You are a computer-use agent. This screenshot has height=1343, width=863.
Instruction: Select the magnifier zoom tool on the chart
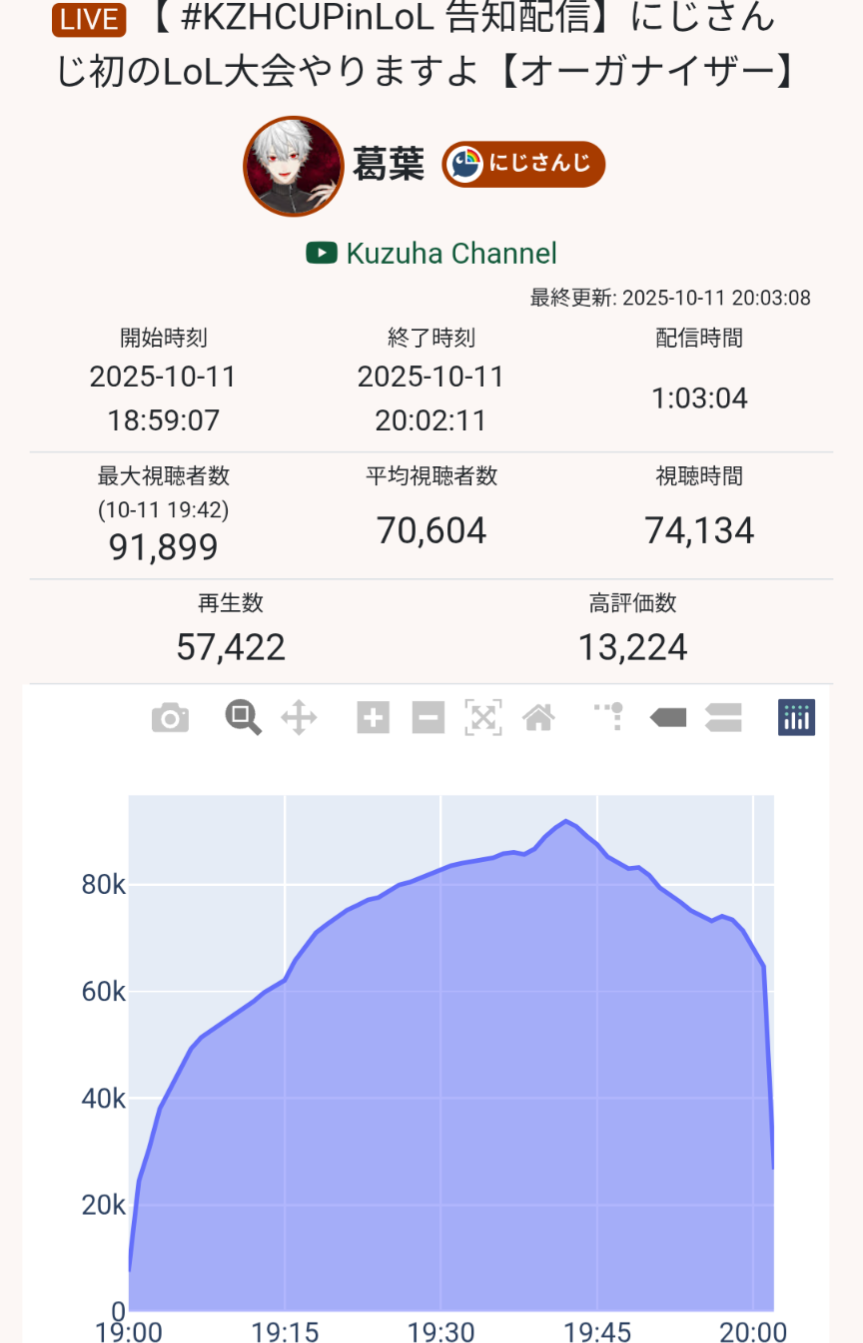pyautogui.click(x=243, y=717)
